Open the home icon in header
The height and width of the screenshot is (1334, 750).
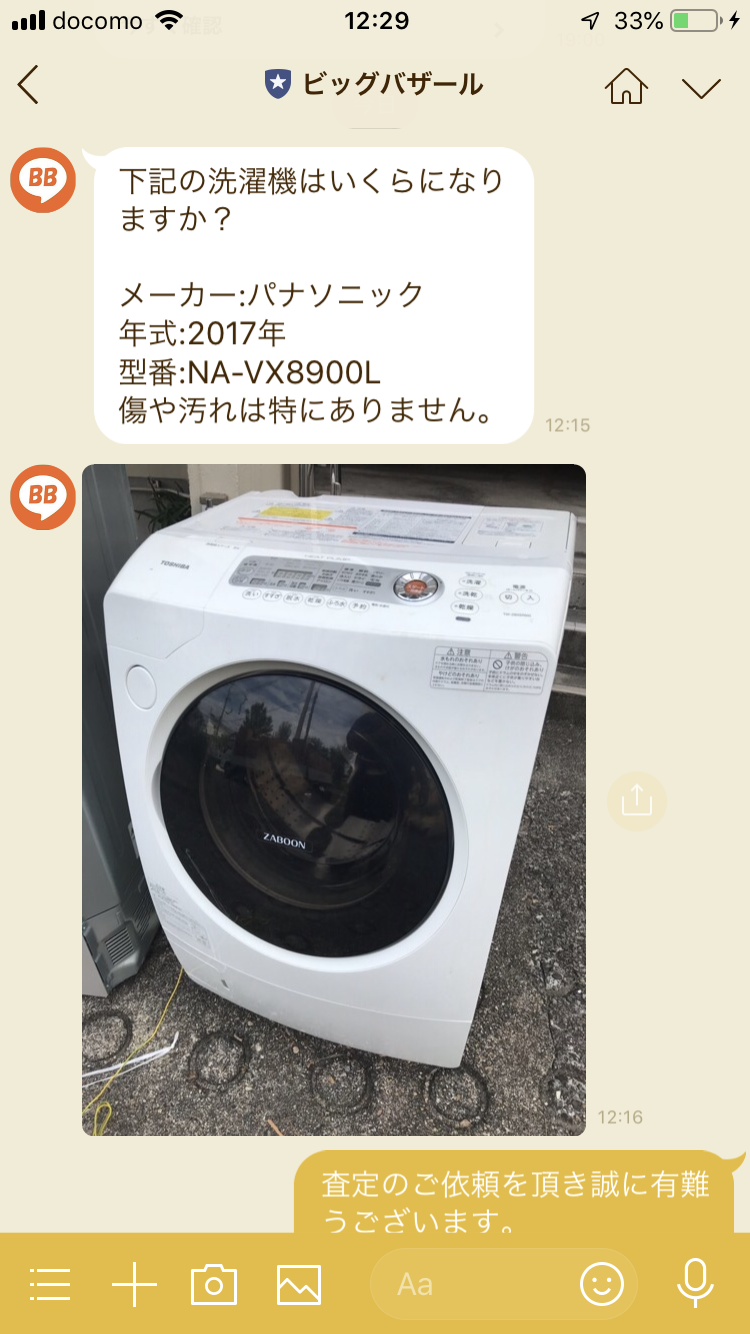[x=626, y=85]
